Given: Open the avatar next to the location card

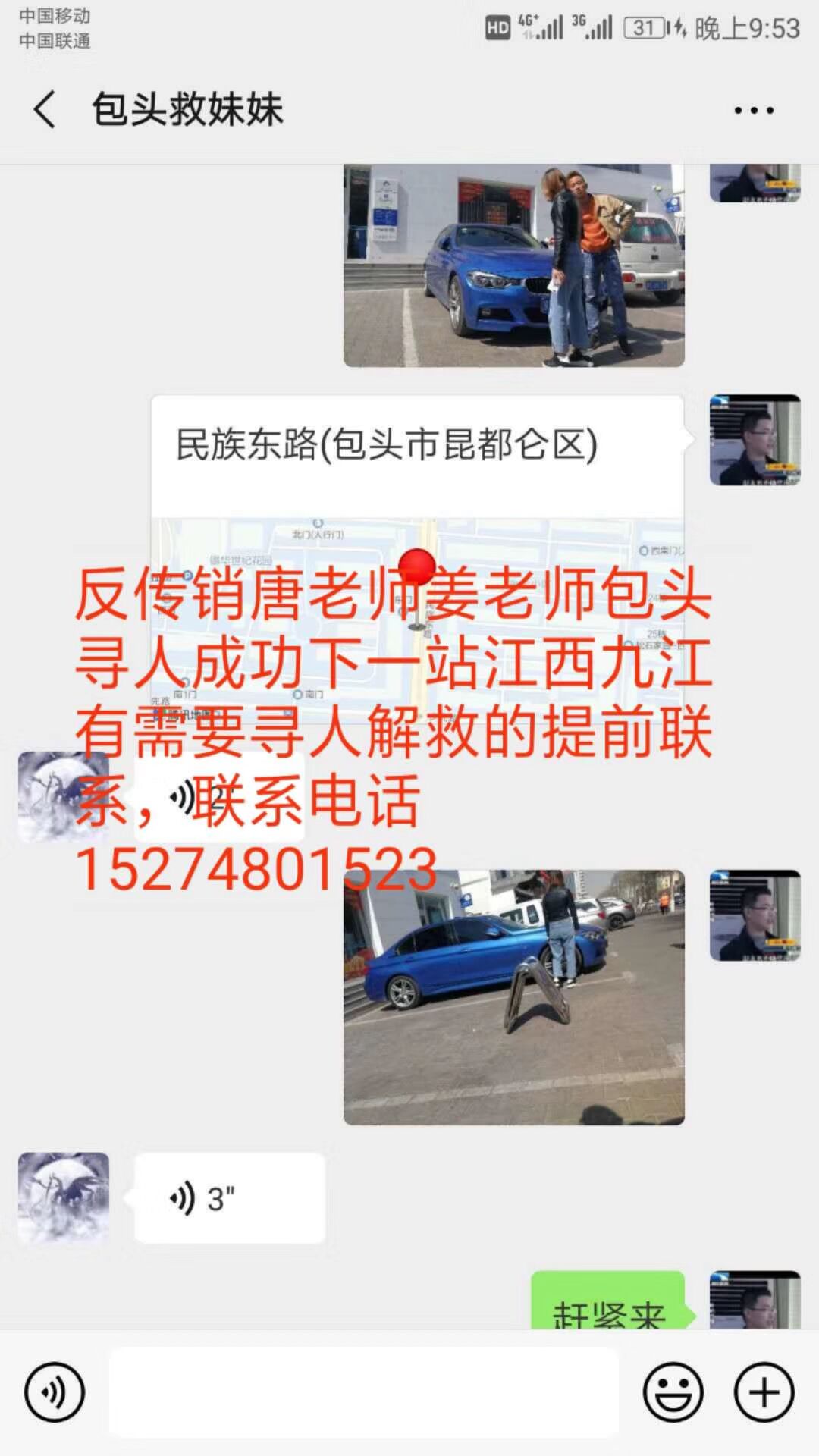Looking at the screenshot, I should click(x=755, y=440).
